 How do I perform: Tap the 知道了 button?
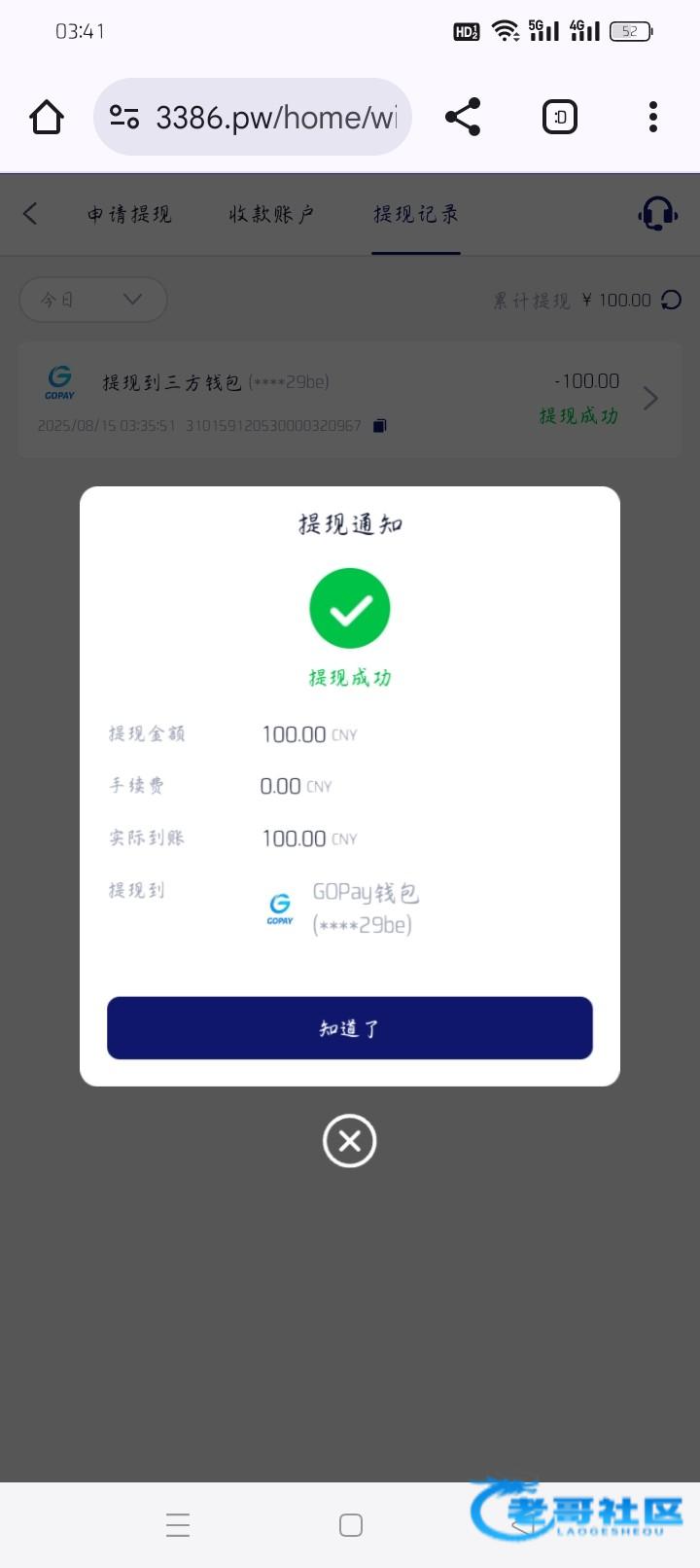tap(349, 1027)
